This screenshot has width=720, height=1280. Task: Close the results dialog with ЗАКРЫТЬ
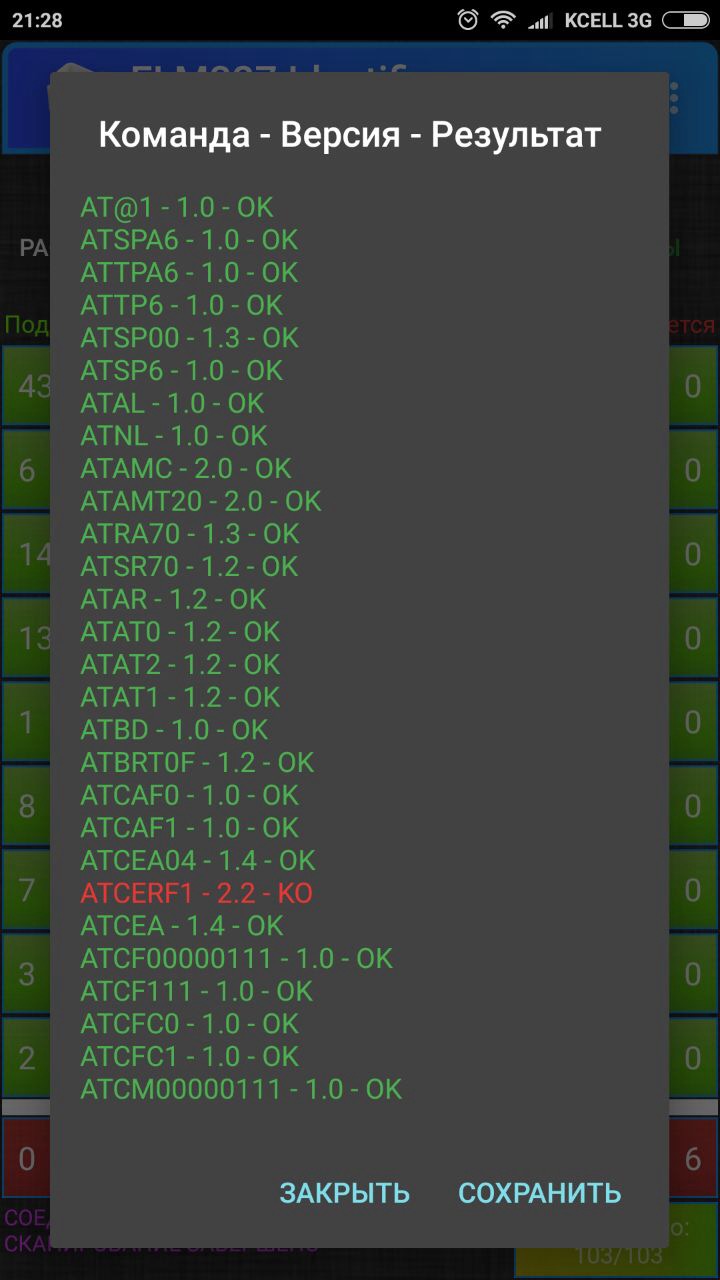click(344, 1193)
